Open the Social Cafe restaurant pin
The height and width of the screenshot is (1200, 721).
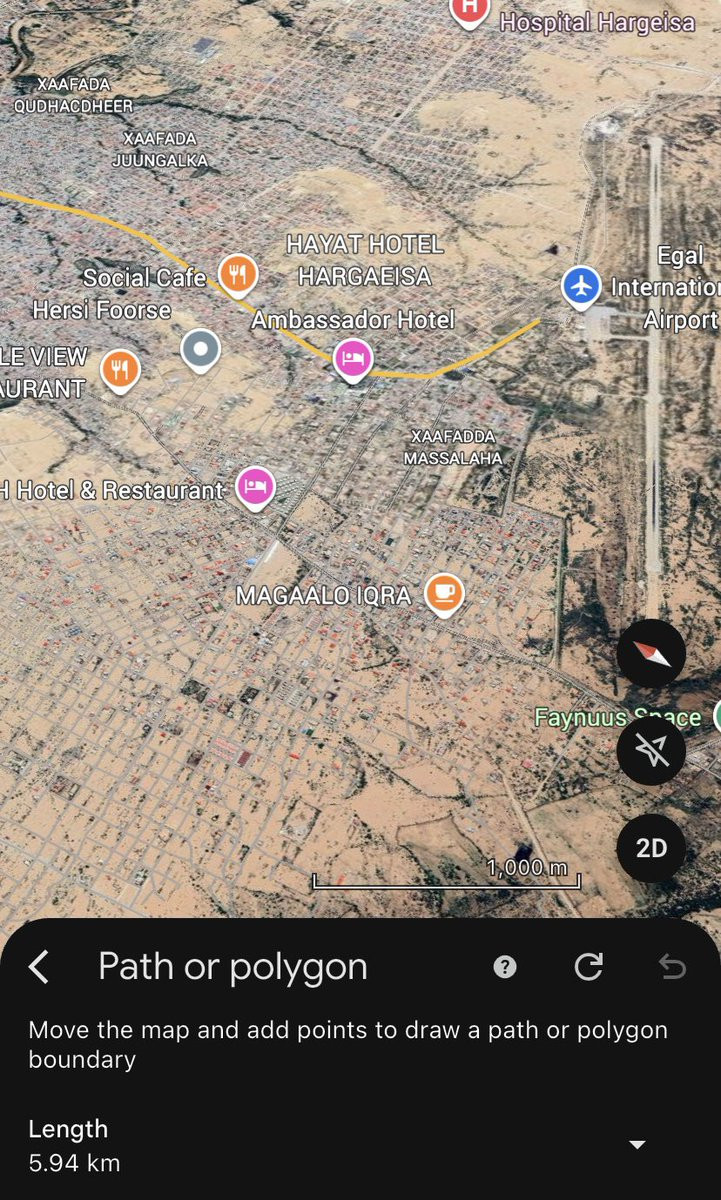click(237, 274)
